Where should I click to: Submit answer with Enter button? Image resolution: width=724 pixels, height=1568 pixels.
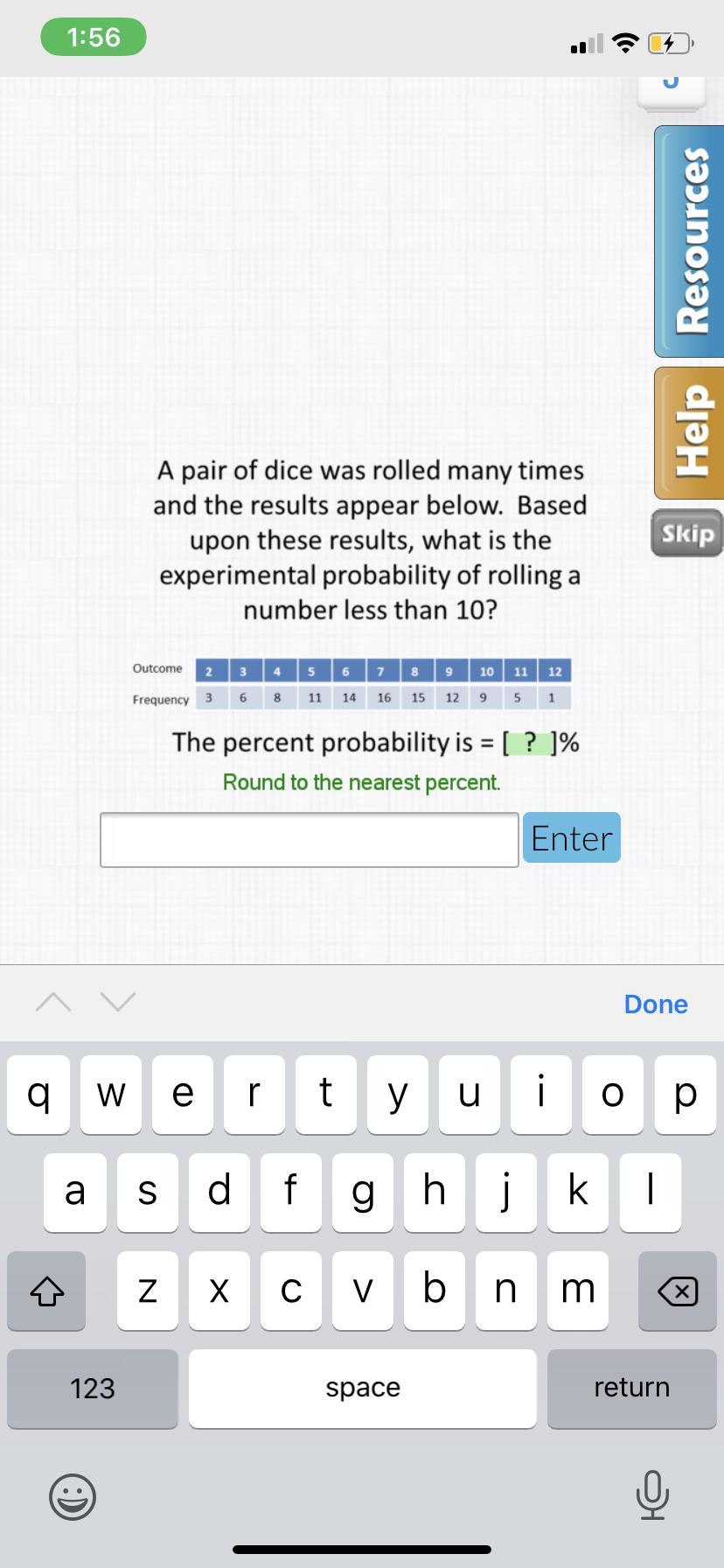click(572, 838)
